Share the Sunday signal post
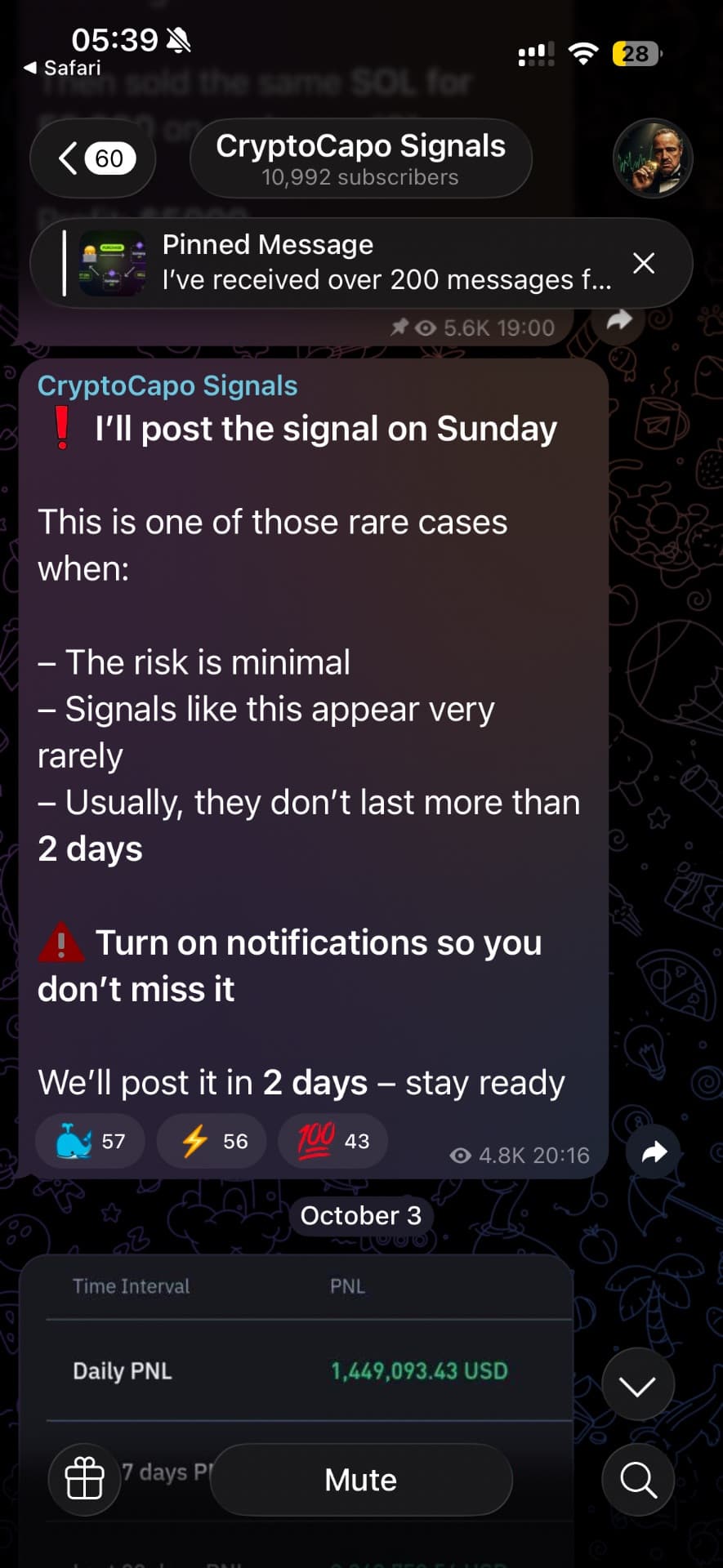Viewport: 723px width, 1568px height. tap(654, 1151)
